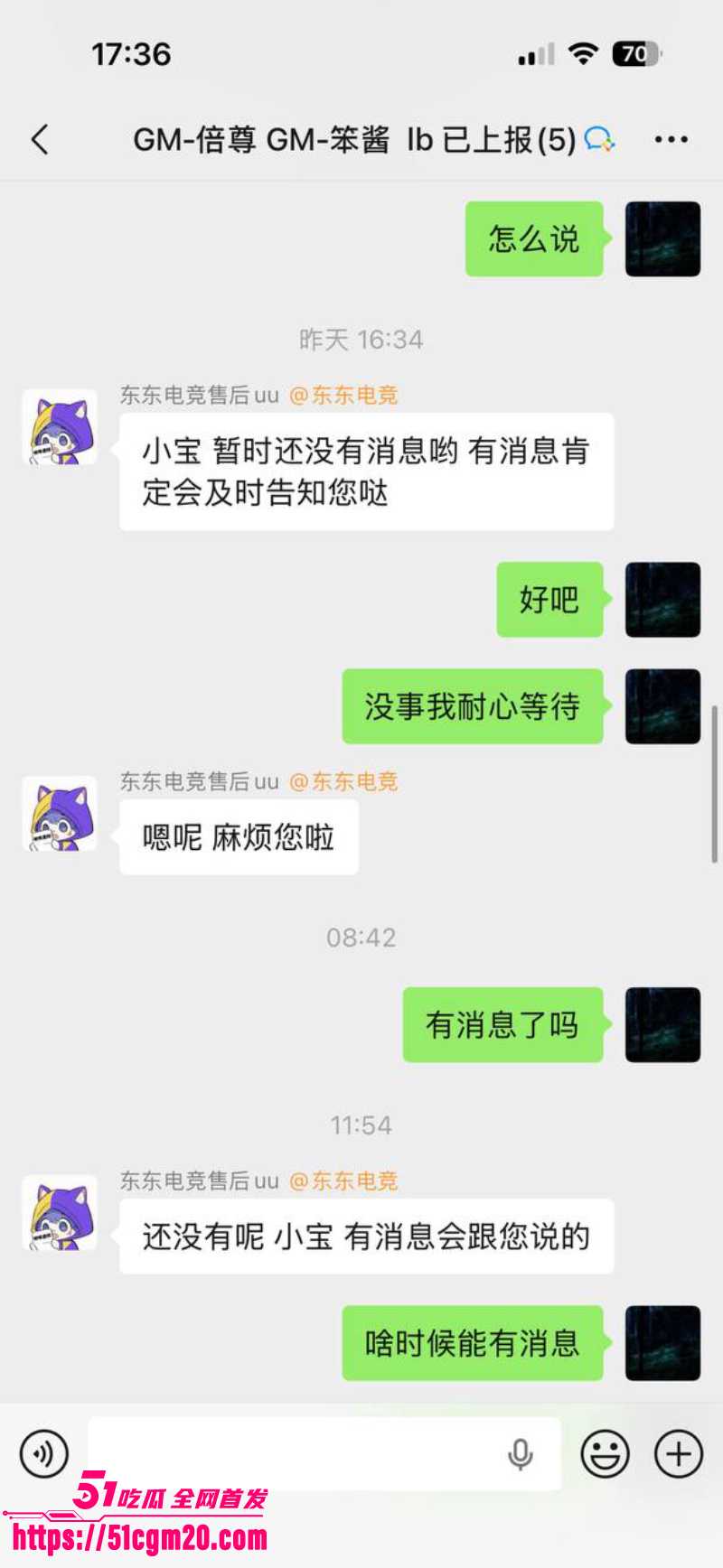This screenshot has height=1568, width=723.
Task: Open the @东东电竞 mention link
Action: (x=345, y=396)
